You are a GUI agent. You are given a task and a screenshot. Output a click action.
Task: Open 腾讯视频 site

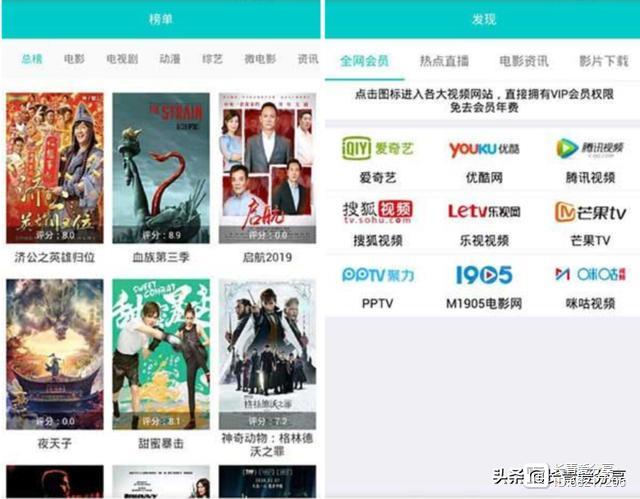590,159
